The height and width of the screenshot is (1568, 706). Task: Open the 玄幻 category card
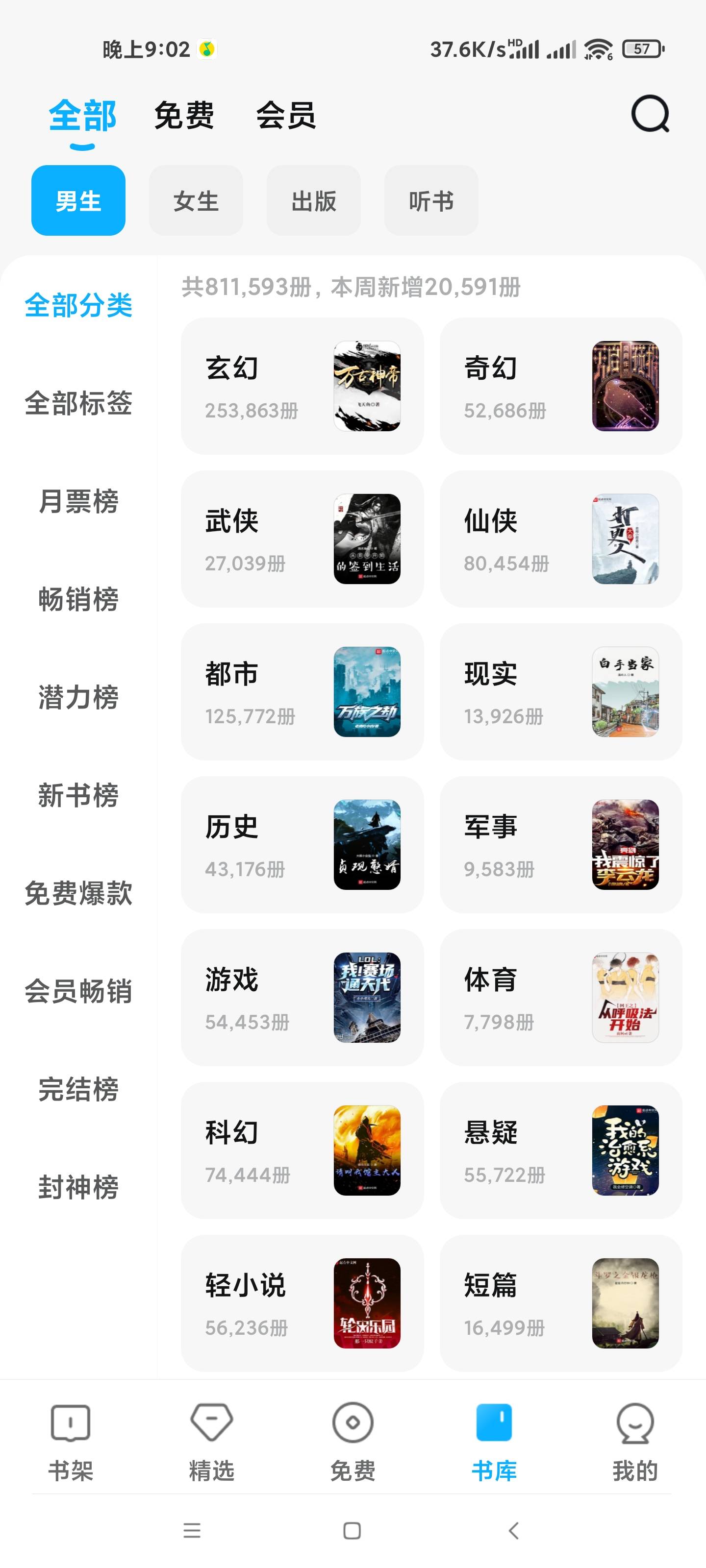[x=302, y=386]
